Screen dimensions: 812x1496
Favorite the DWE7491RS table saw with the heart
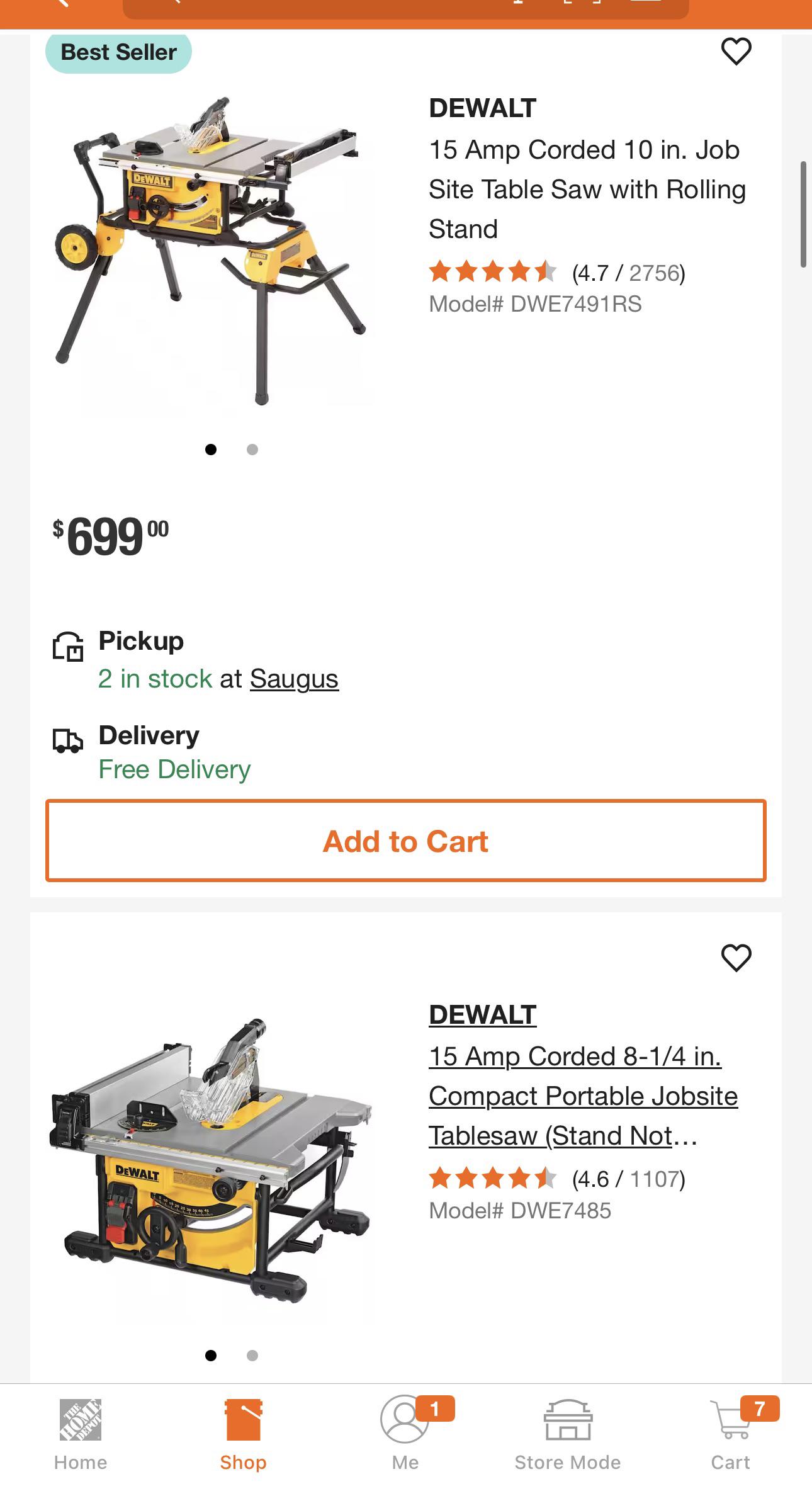[735, 52]
